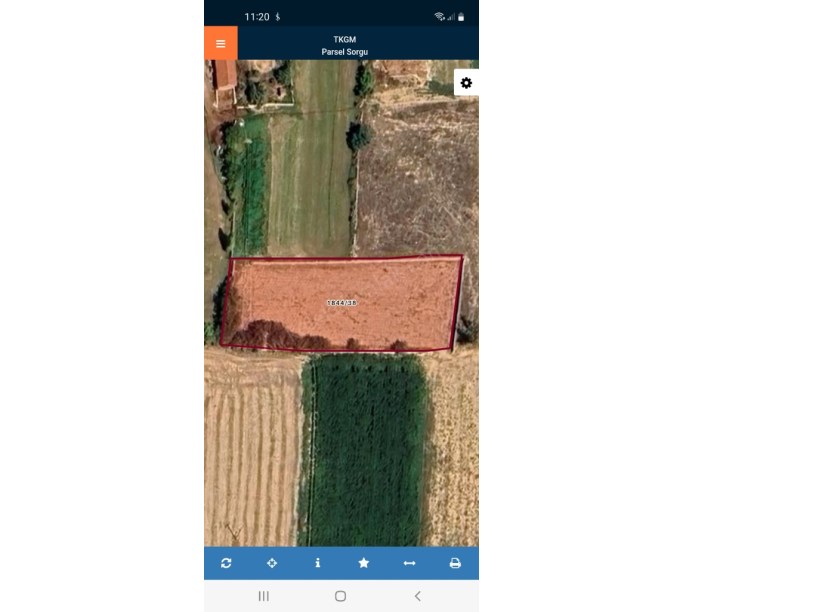Go back using the system back button
Image resolution: width=816 pixels, height=612 pixels.
tap(417, 596)
